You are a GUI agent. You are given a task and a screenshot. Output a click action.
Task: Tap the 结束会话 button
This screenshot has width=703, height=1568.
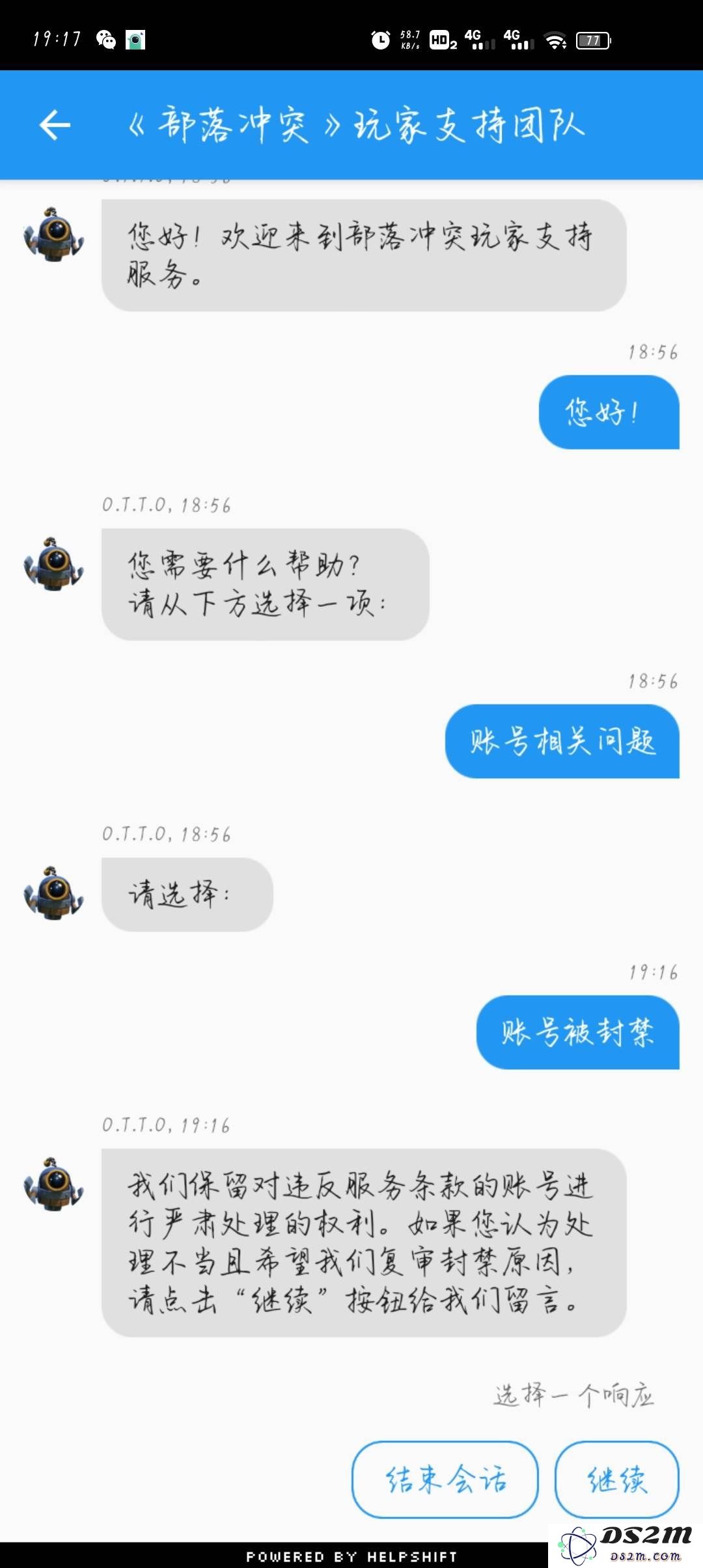(445, 1479)
